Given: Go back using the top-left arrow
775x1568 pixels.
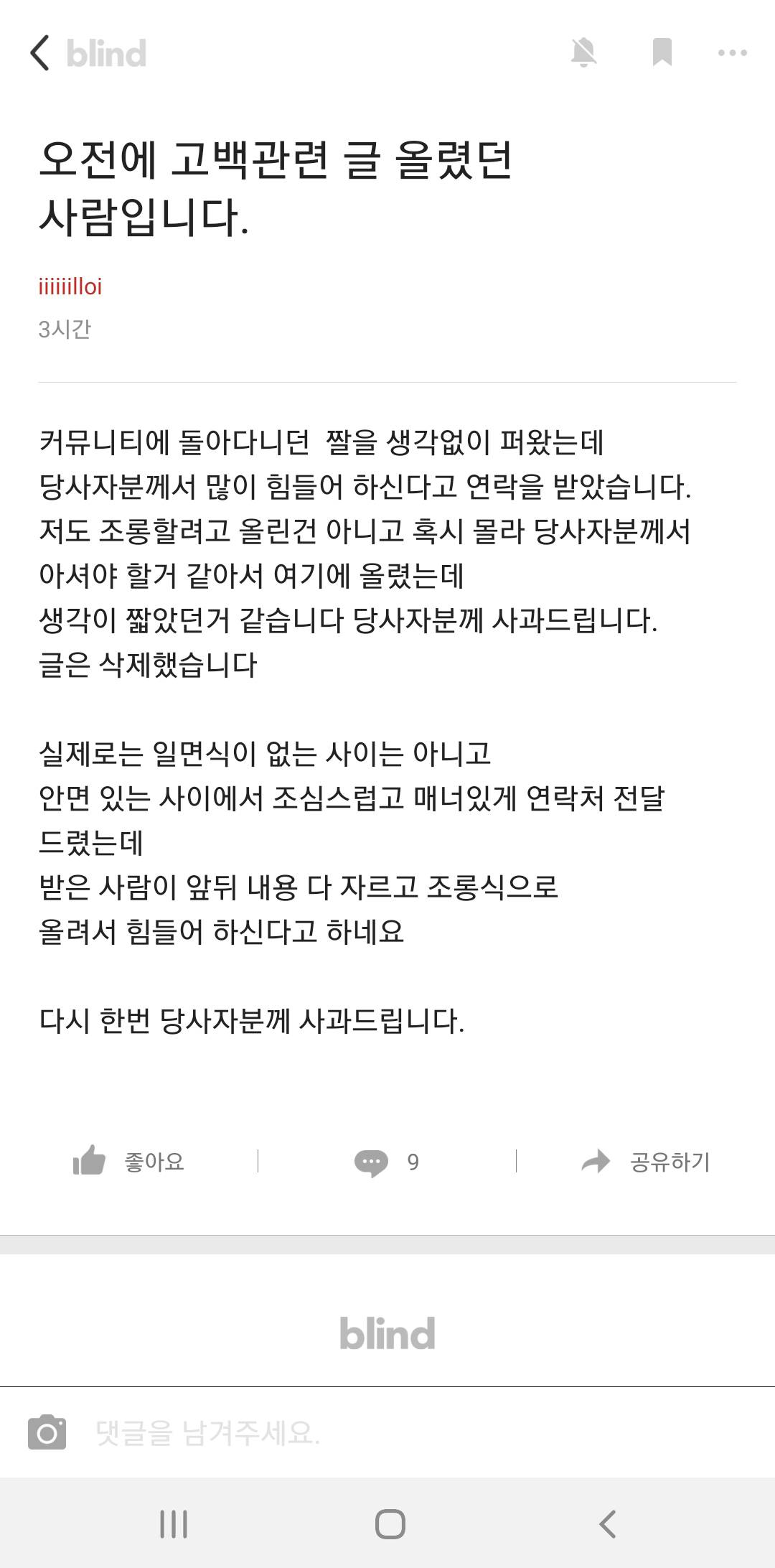Looking at the screenshot, I should 40,53.
